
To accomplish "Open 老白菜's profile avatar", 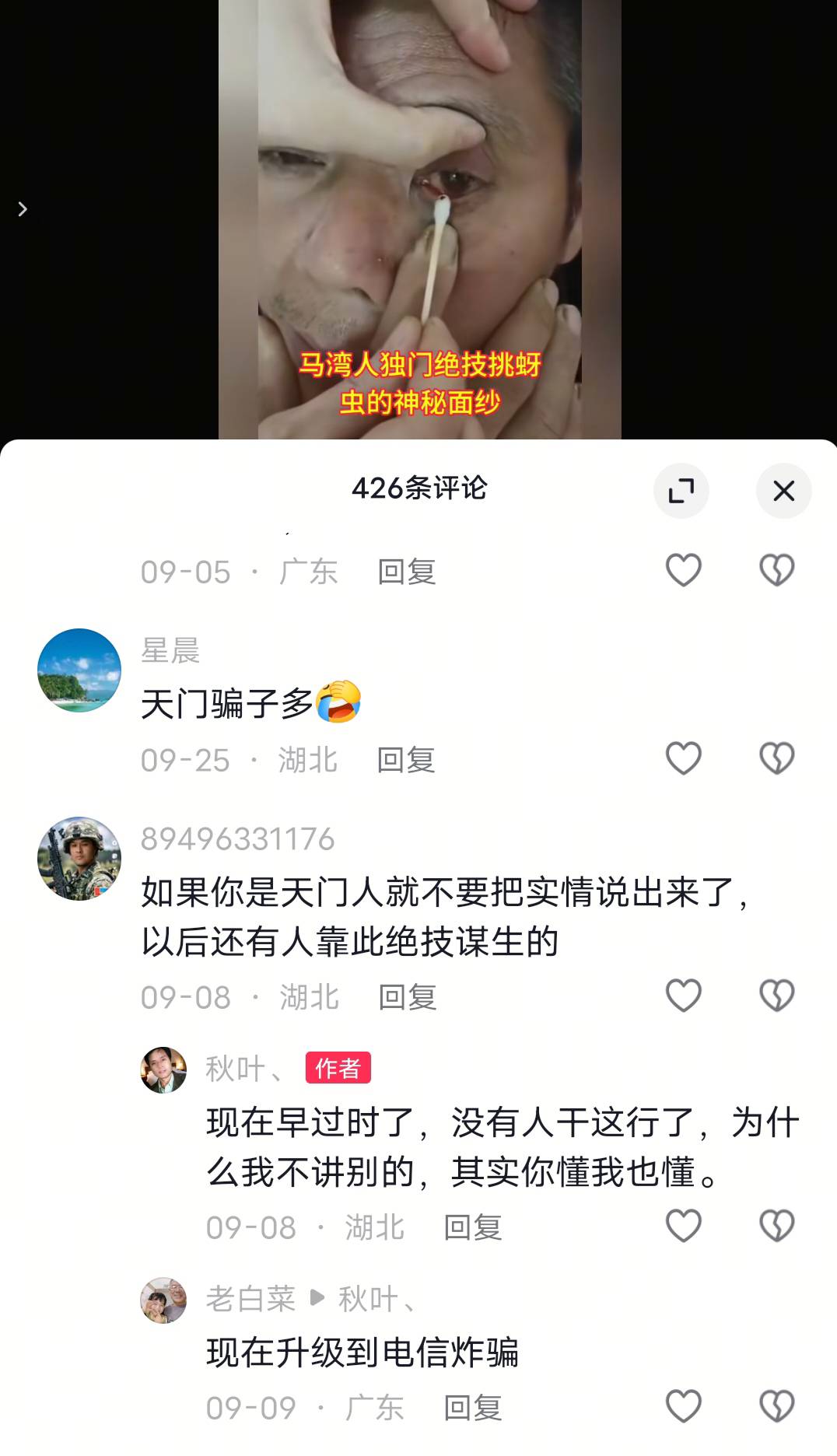I will [x=163, y=1300].
